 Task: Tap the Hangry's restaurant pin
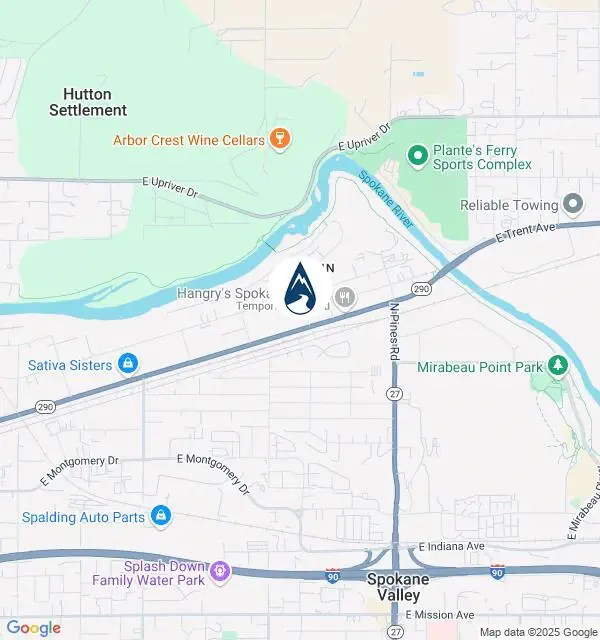pyautogui.click(x=346, y=296)
